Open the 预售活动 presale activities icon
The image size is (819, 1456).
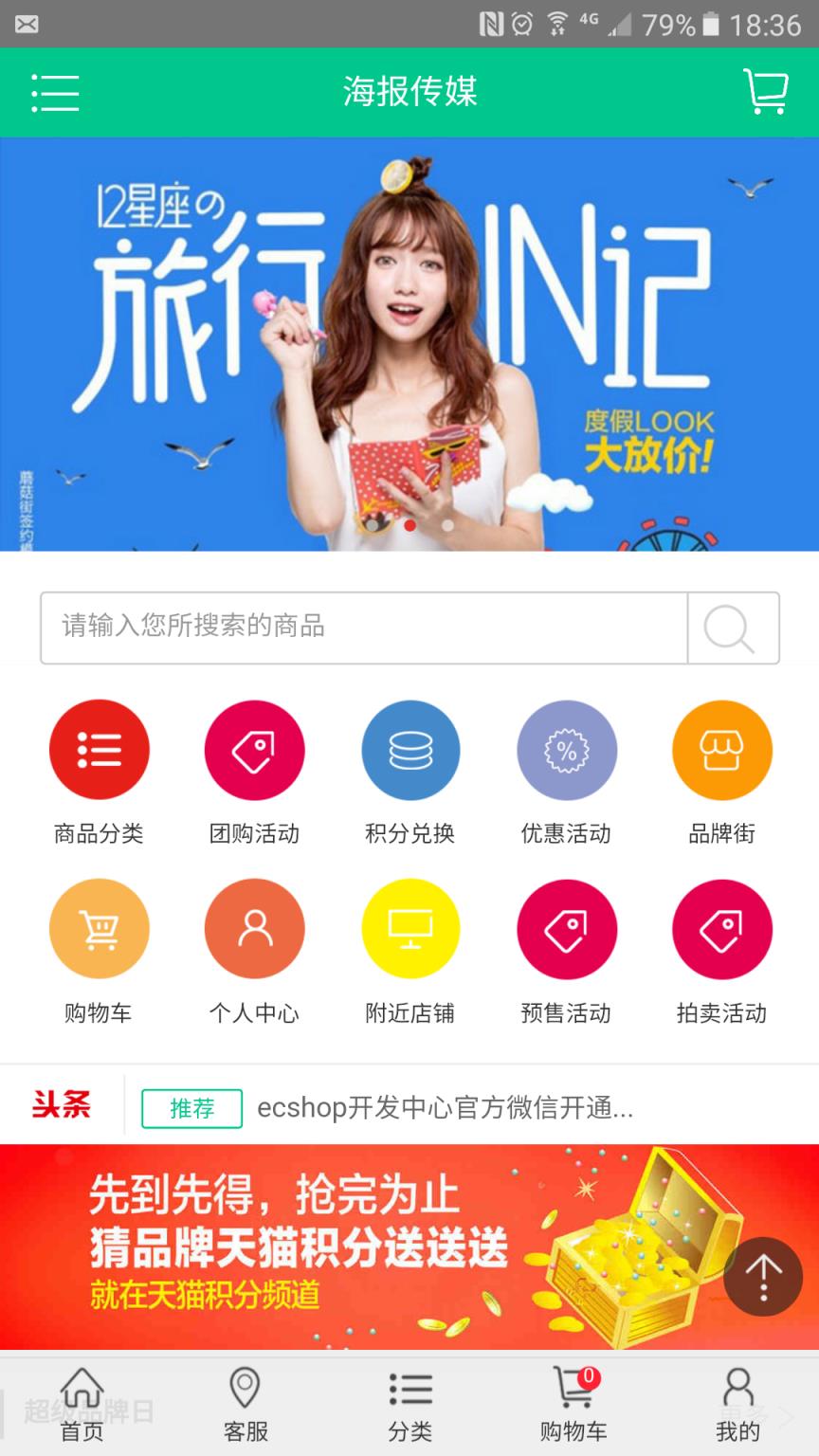tap(566, 928)
